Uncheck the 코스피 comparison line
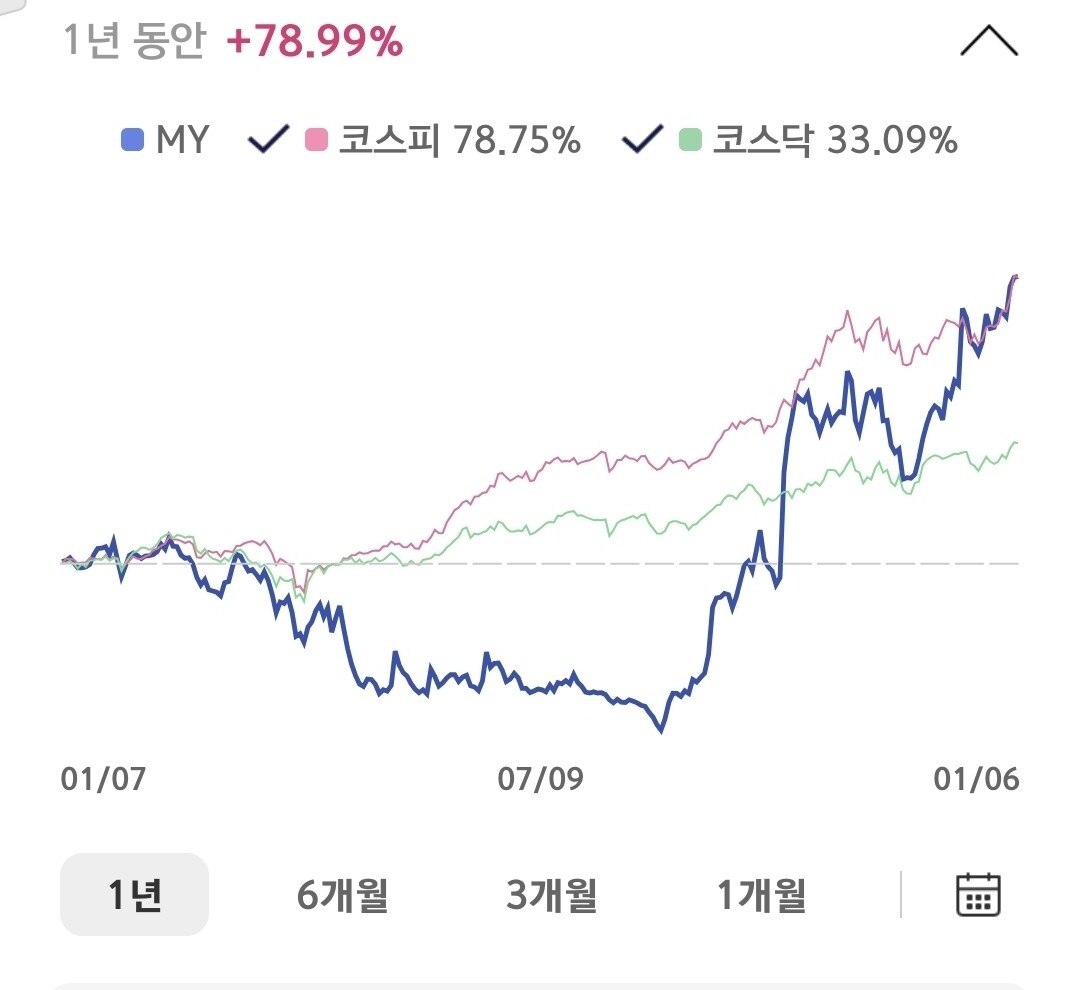Screen dimensions: 1080x990 tap(269, 139)
